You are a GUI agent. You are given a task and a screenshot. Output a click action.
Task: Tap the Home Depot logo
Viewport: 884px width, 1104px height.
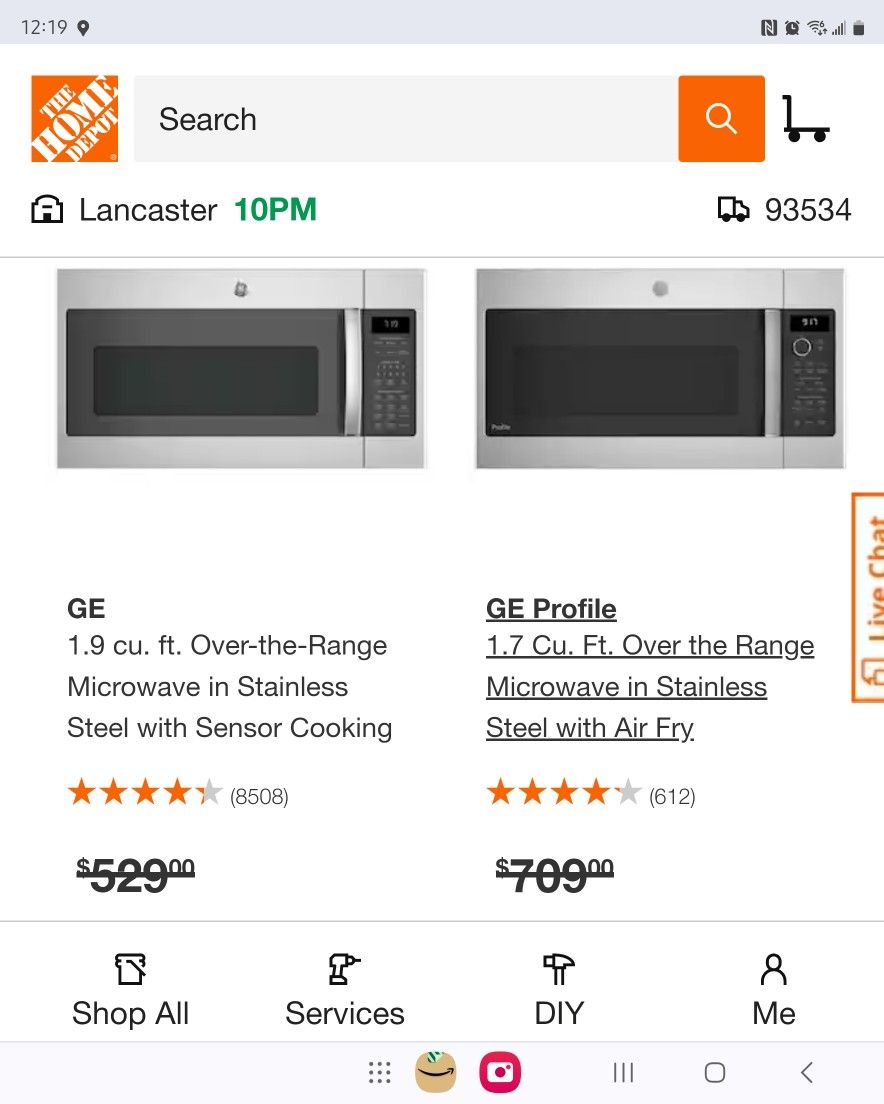[74, 119]
